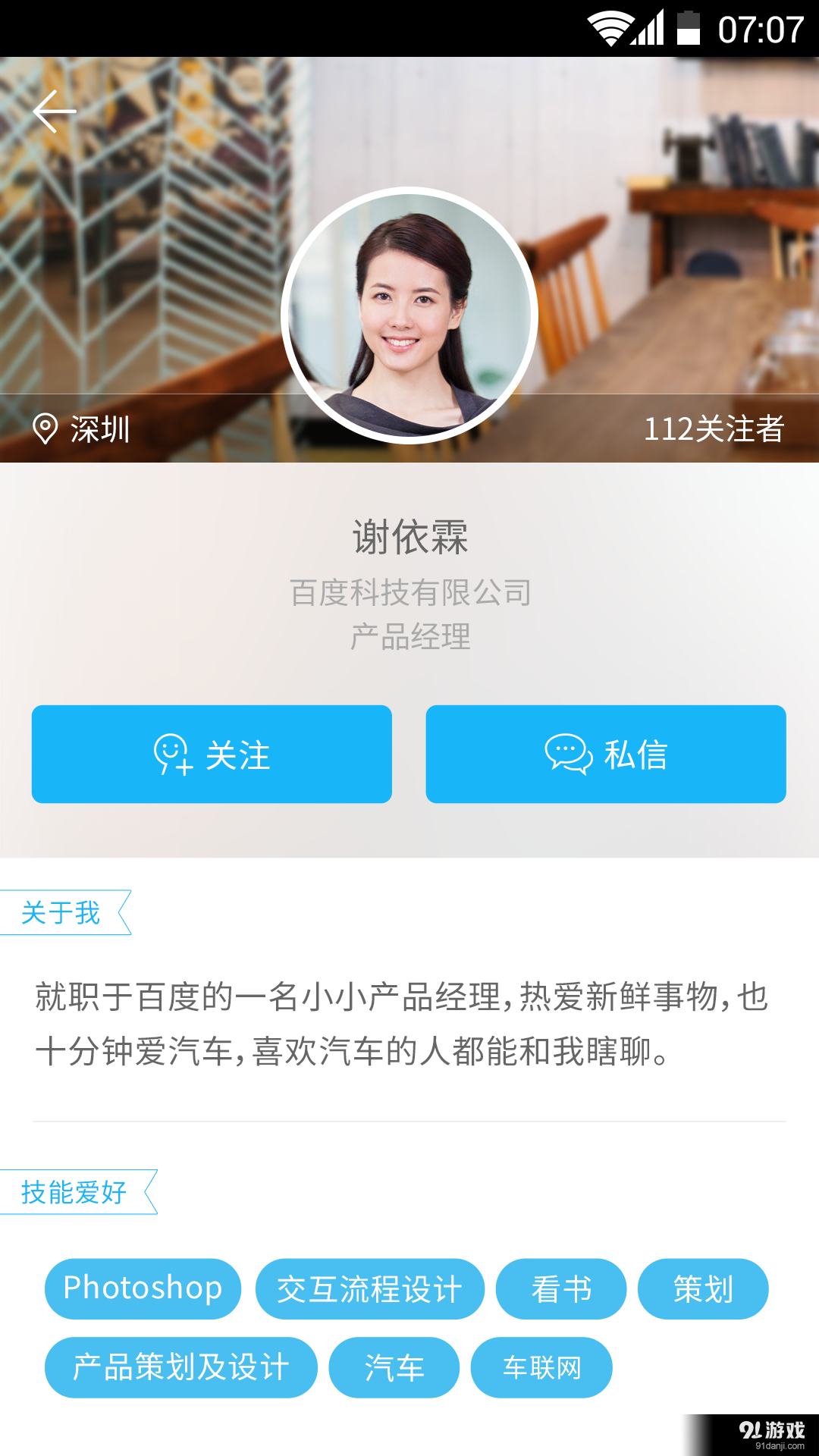Select the 交互流程设计 skill tag

pyautogui.click(x=369, y=1289)
